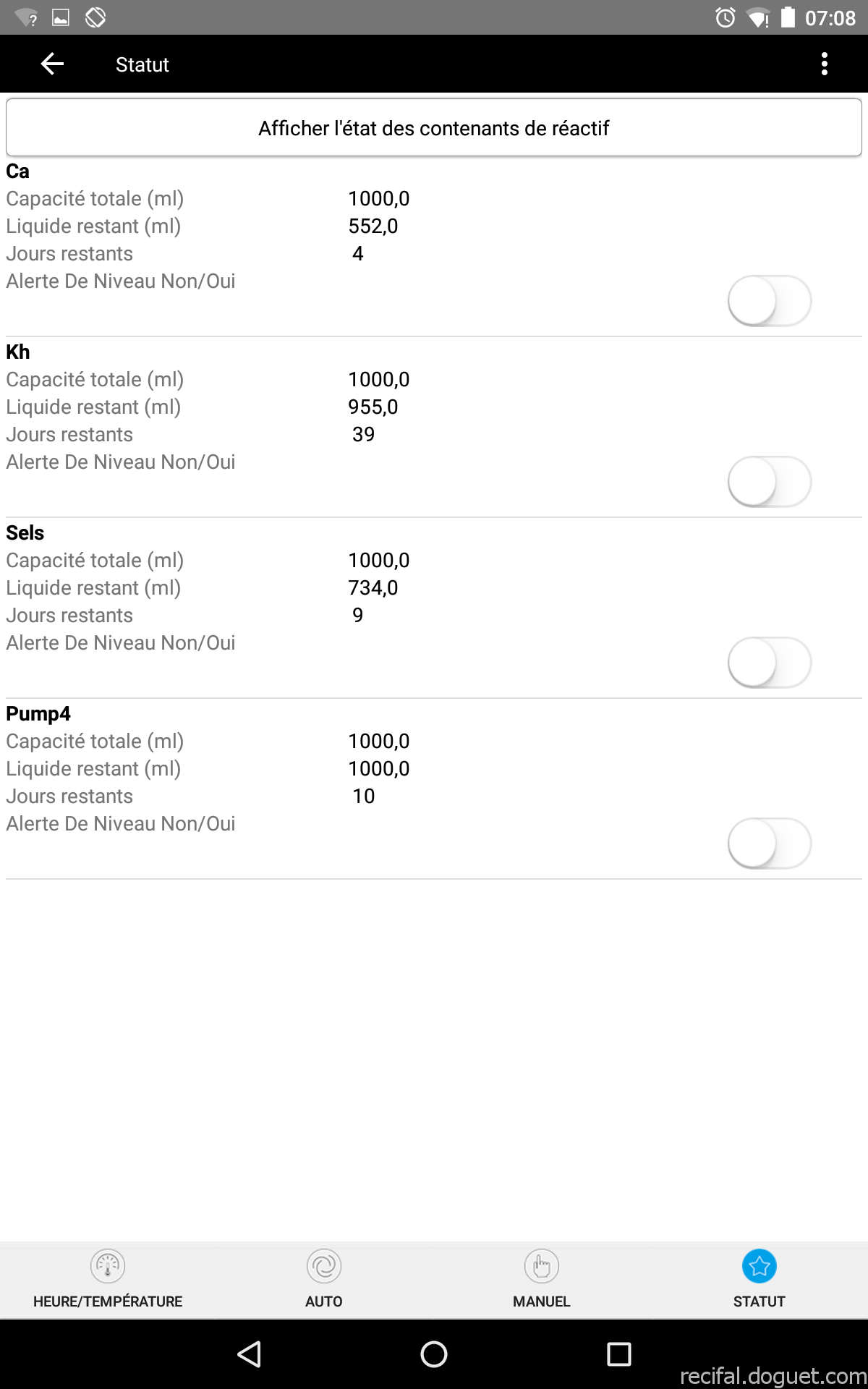
Task: Open the recent apps view
Action: tap(619, 1354)
